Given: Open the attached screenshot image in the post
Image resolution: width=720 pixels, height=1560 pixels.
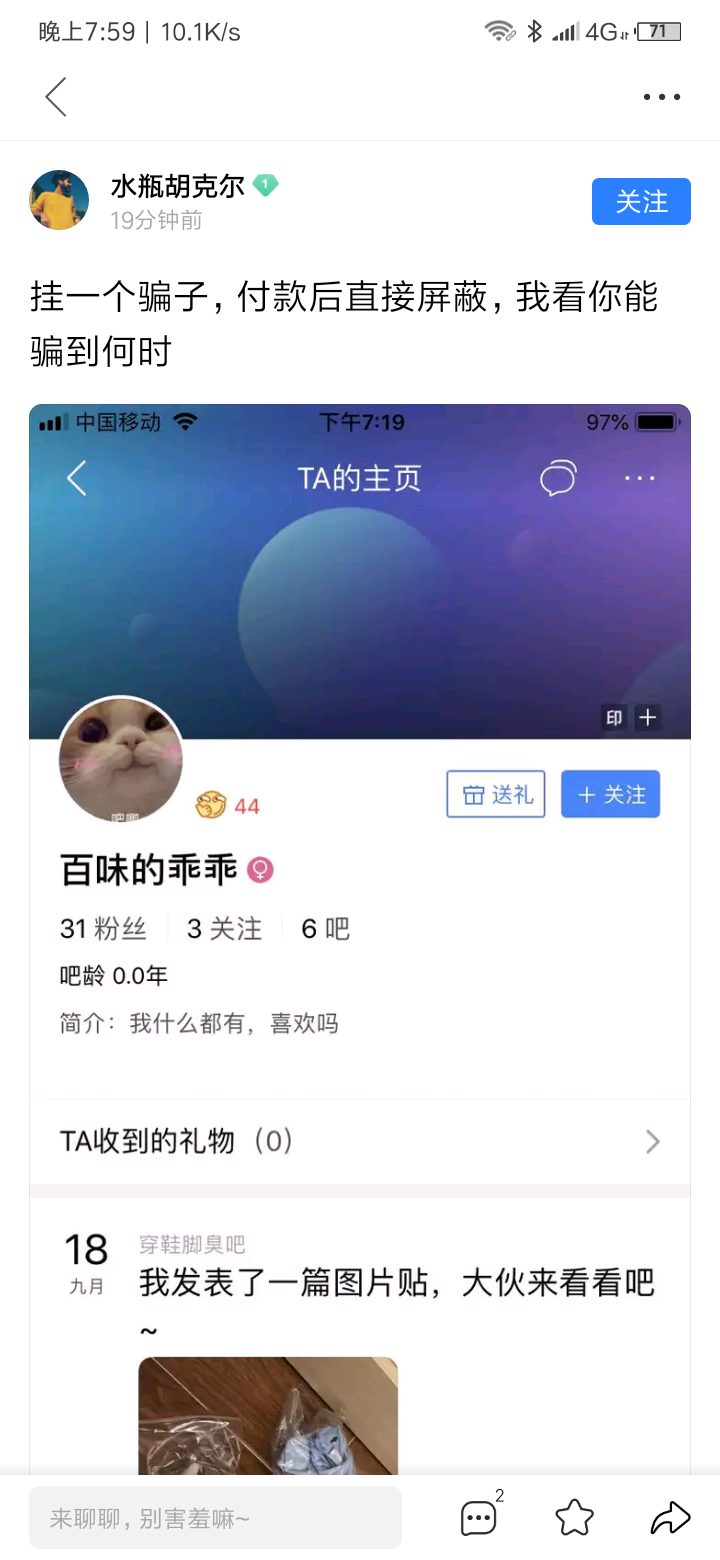Looking at the screenshot, I should [x=360, y=939].
